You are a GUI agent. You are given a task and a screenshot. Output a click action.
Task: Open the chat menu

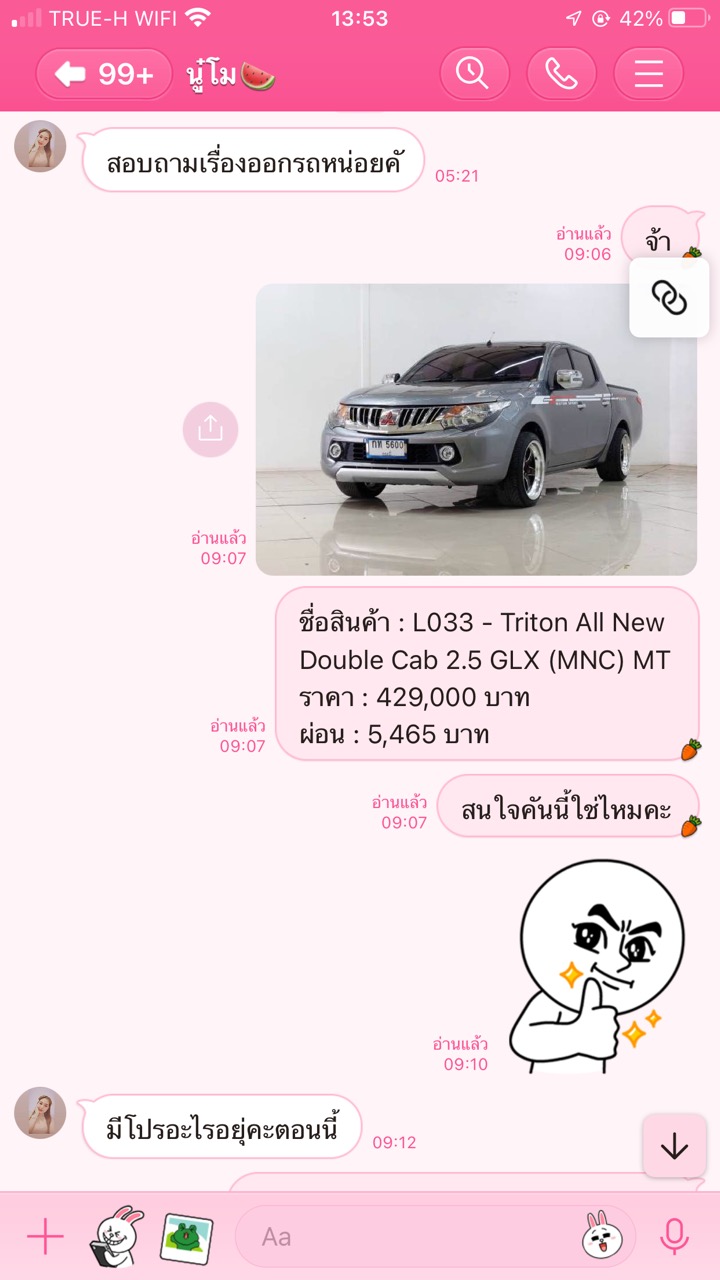(648, 74)
